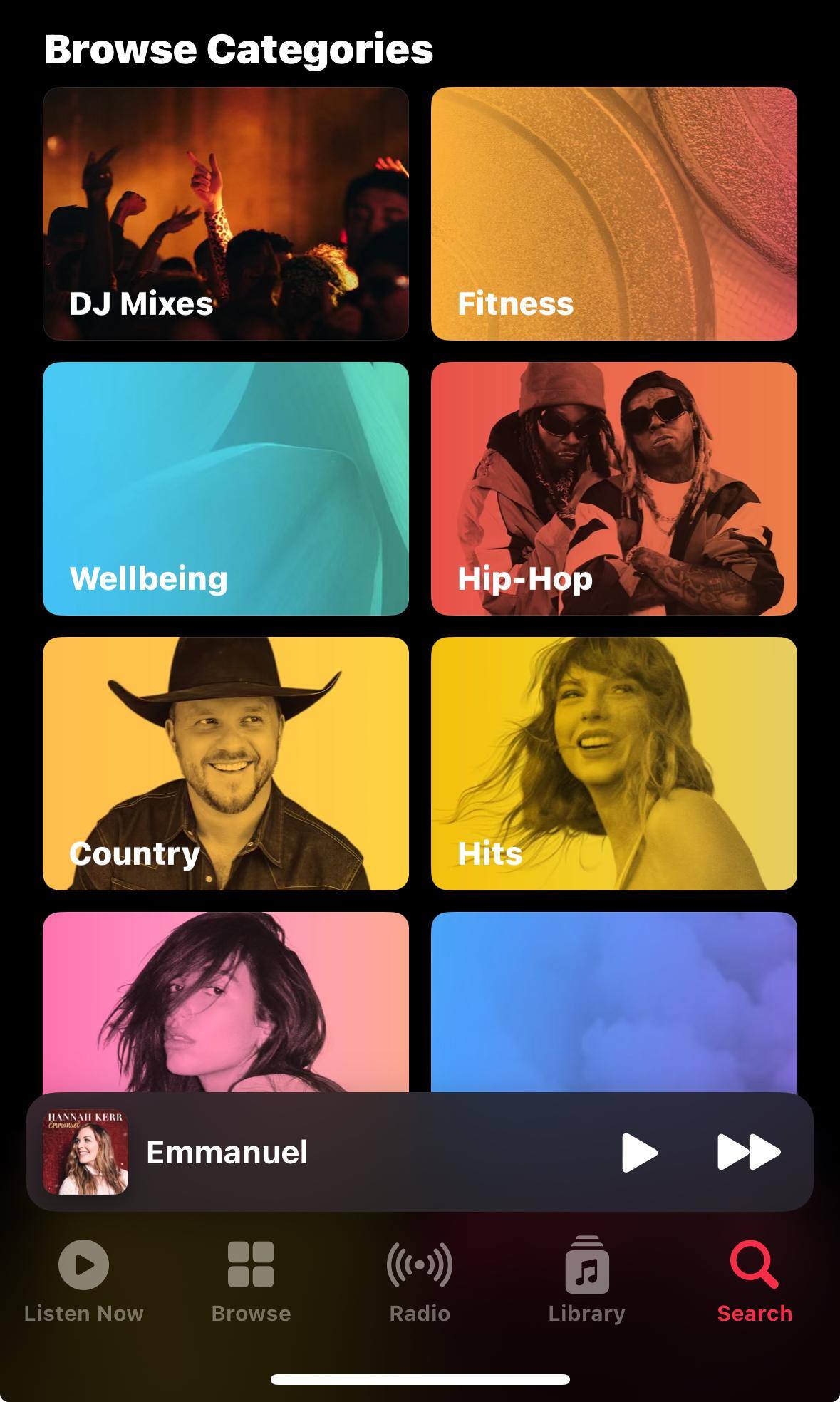Play the song Emmanuel
Screen dimensions: 840x1402
click(x=639, y=1152)
